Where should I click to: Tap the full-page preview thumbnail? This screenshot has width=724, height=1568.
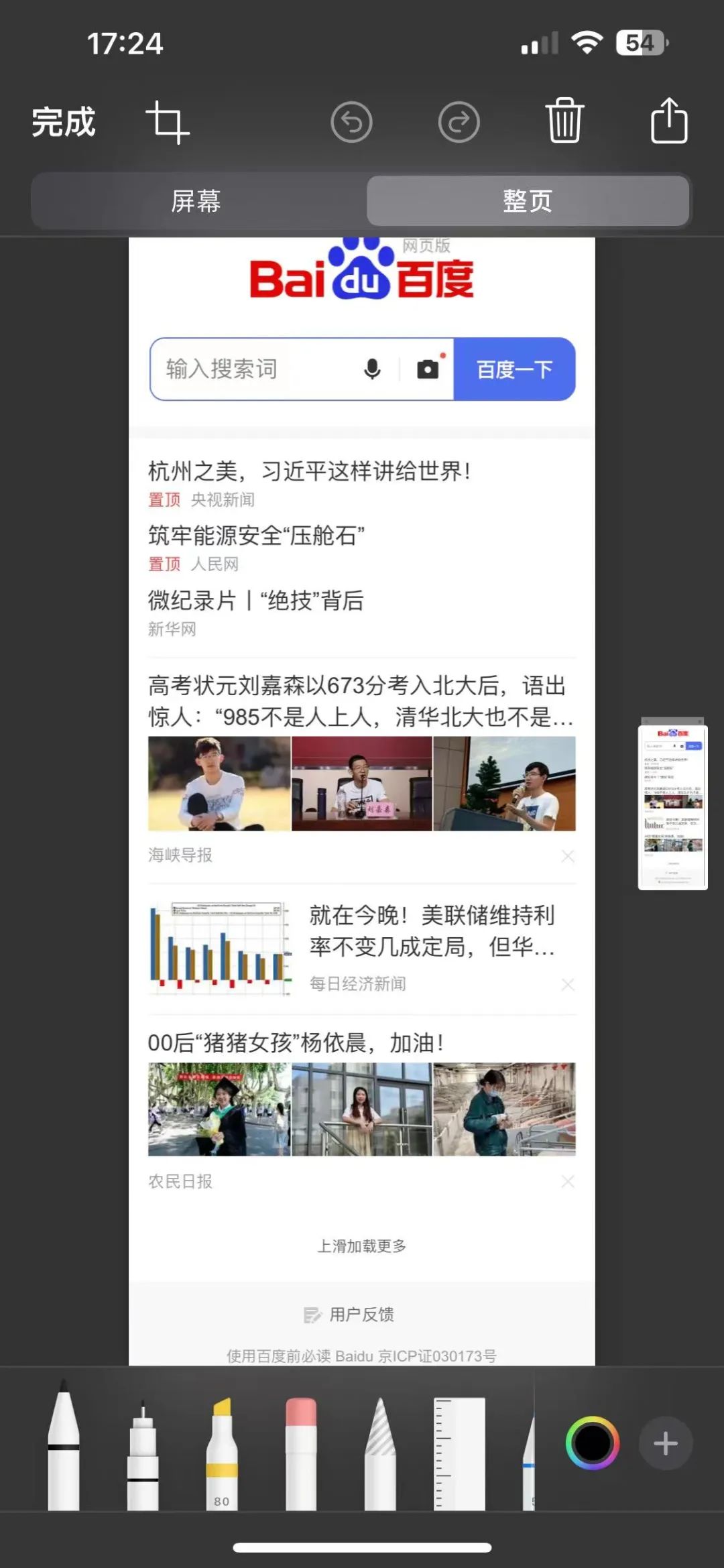672,804
